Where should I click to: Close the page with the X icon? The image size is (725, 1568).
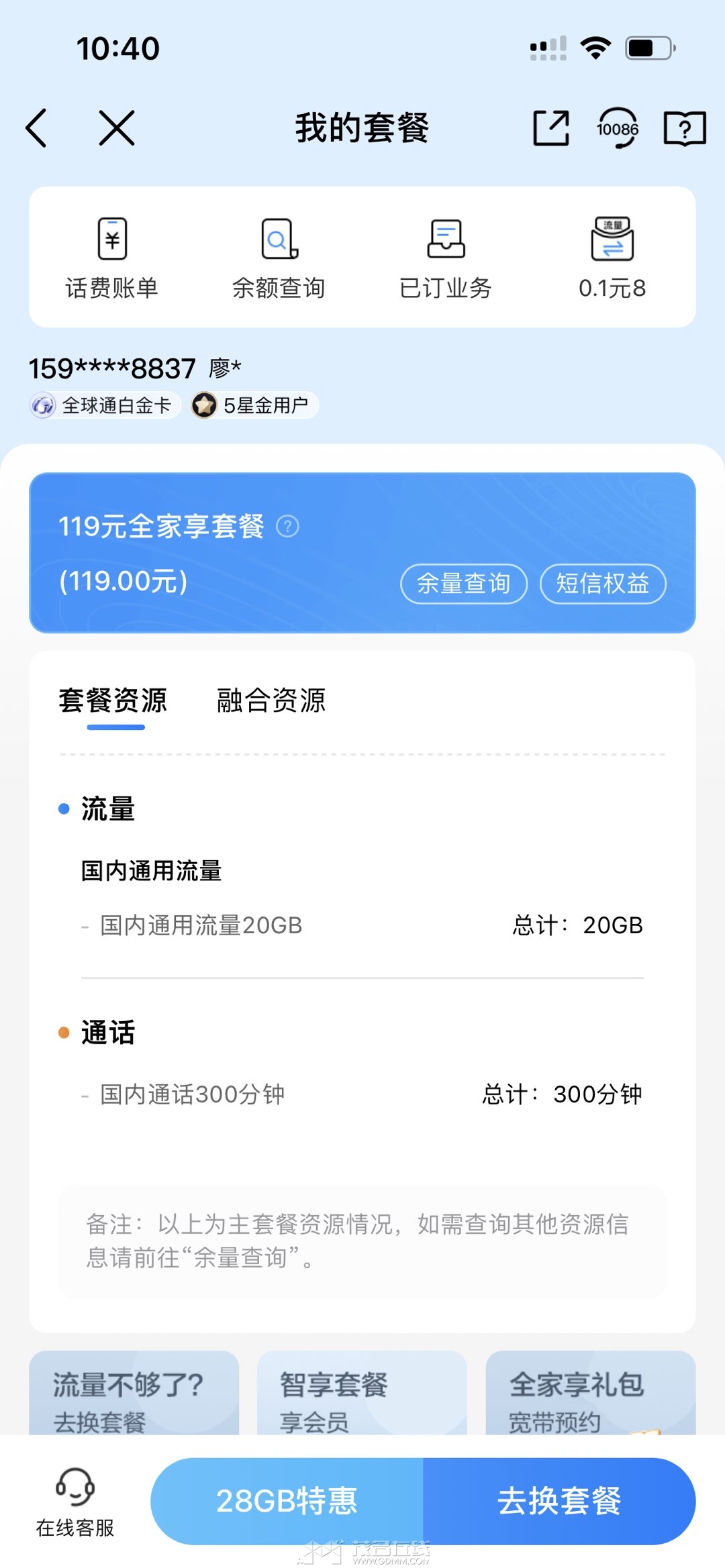coord(117,127)
